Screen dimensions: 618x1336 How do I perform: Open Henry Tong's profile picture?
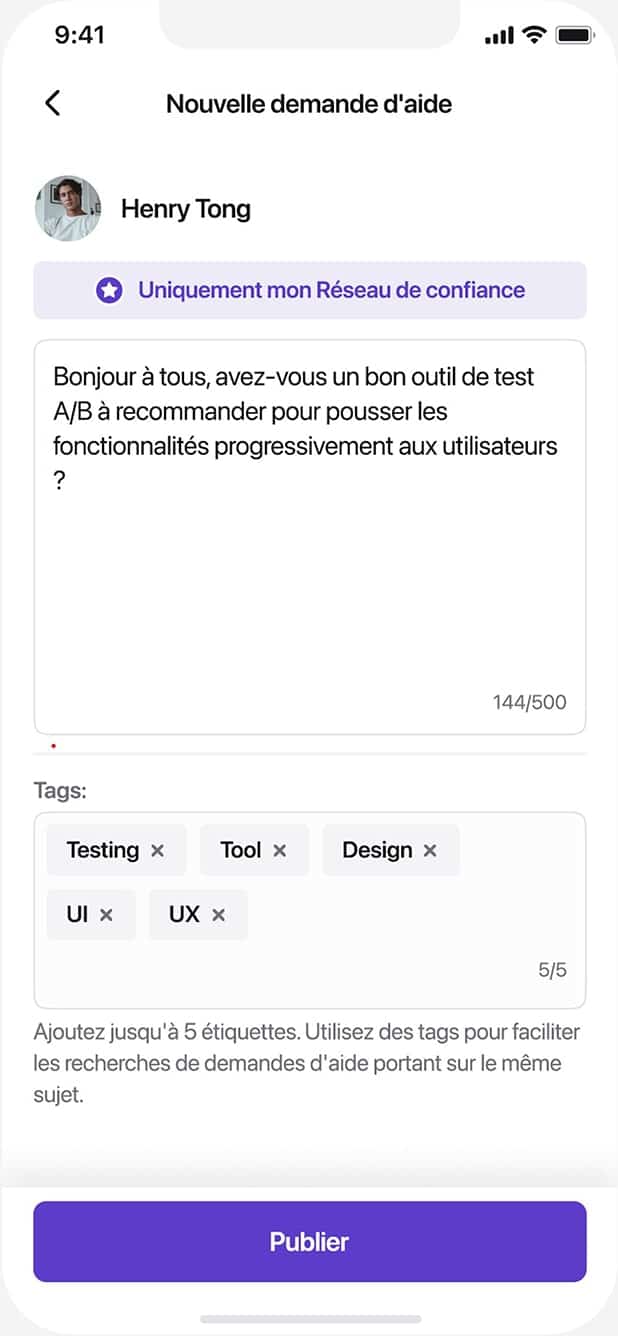tap(68, 209)
